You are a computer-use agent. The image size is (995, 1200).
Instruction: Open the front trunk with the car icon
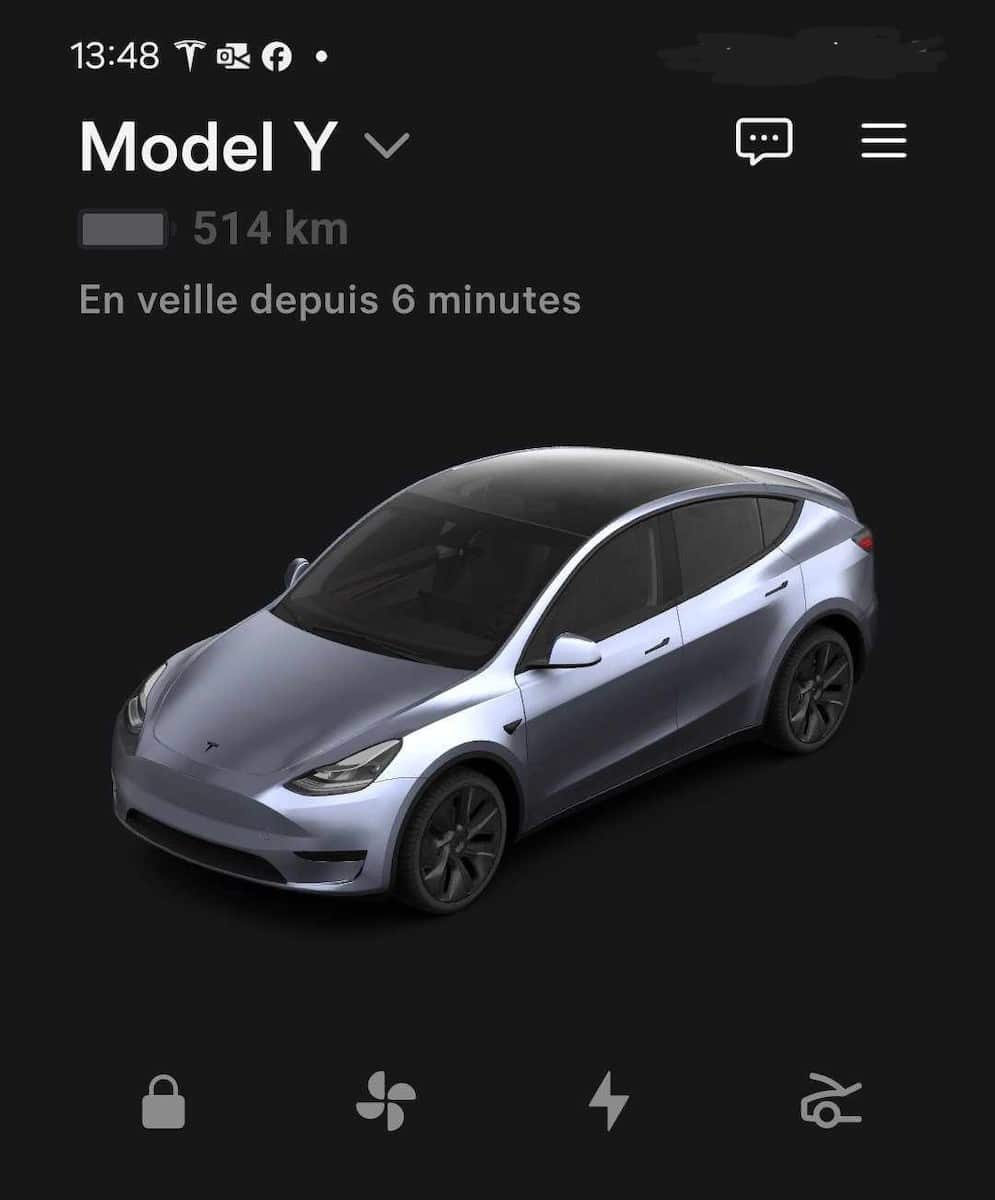830,1102
